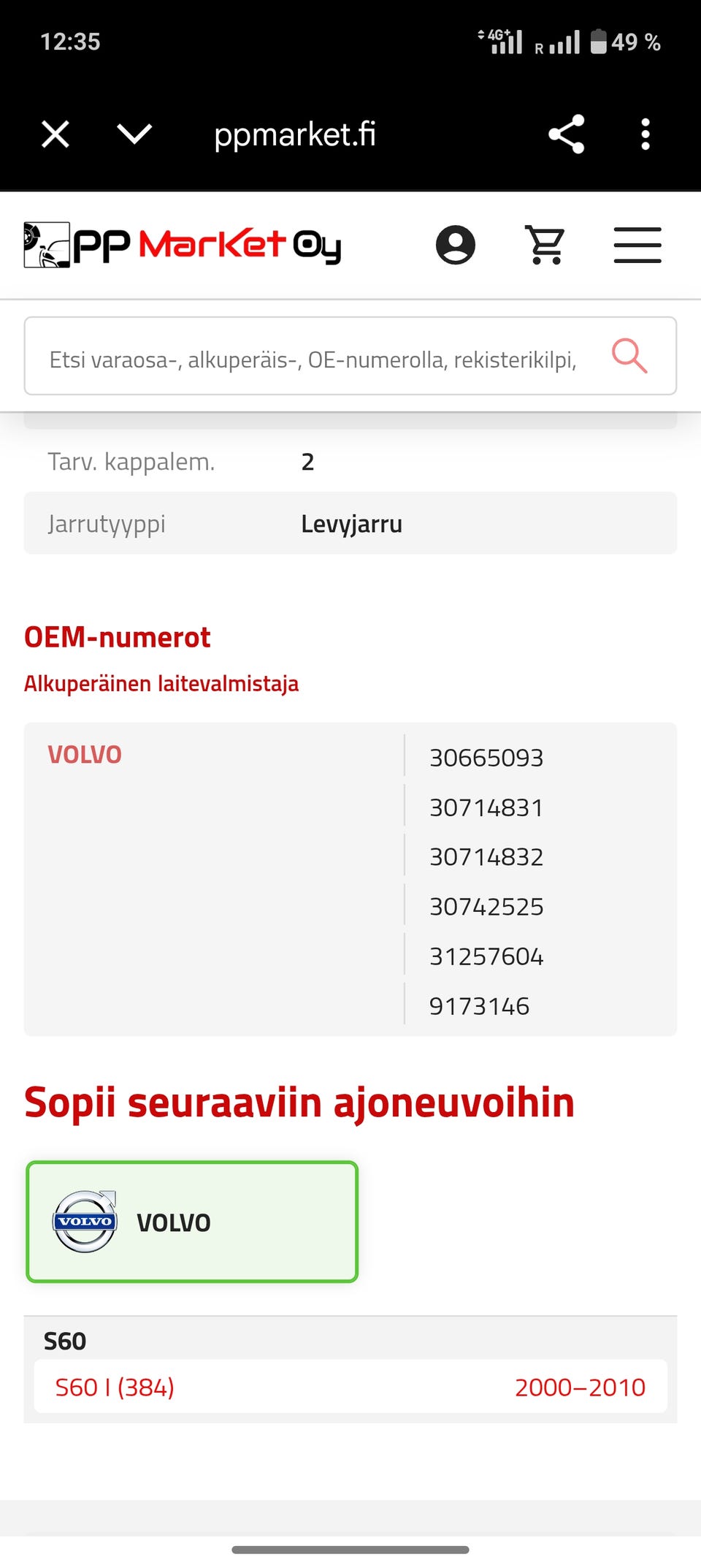Expand the OEM-numerot list

tap(117, 636)
